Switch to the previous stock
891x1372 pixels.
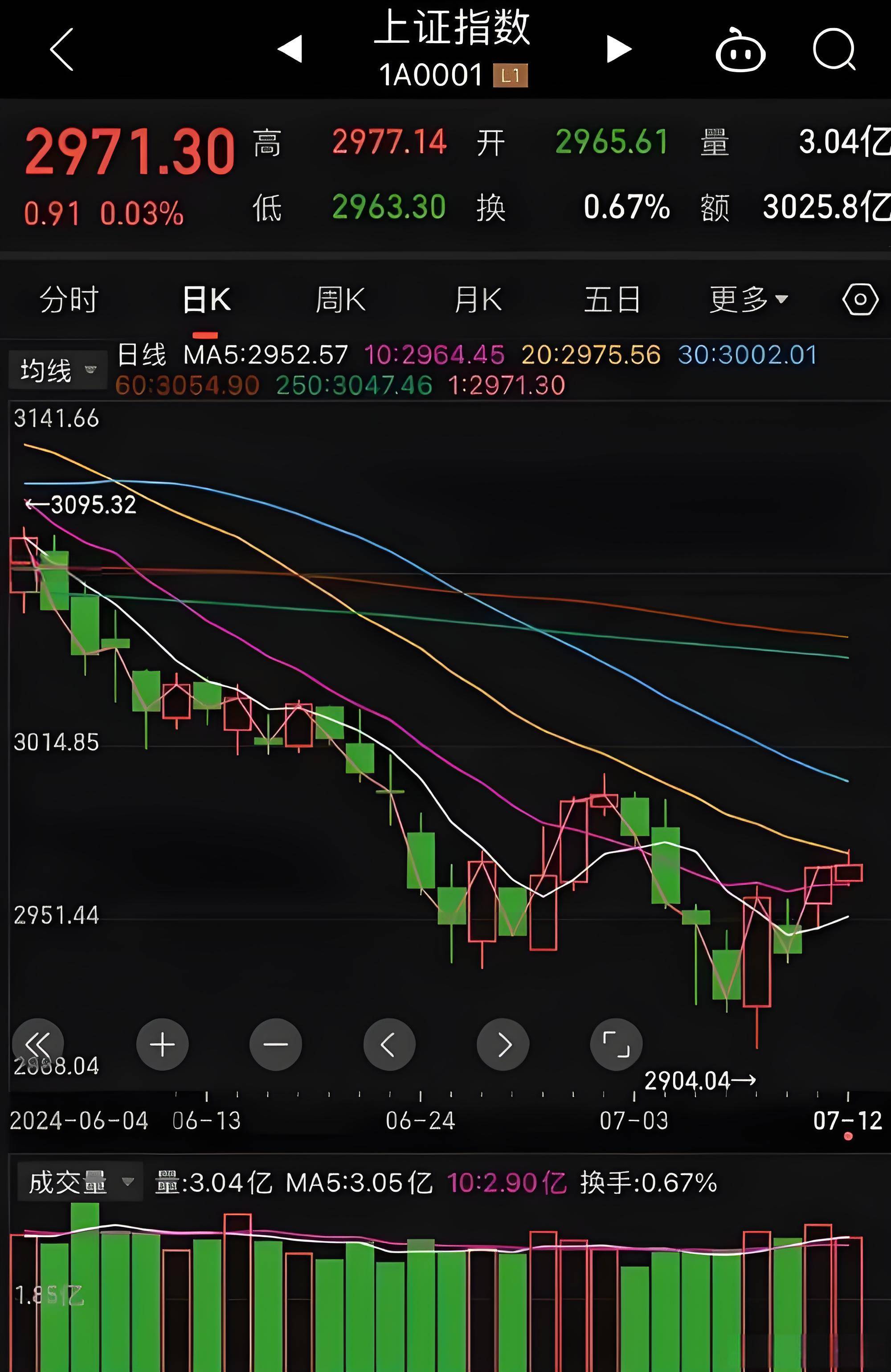pyautogui.click(x=290, y=49)
